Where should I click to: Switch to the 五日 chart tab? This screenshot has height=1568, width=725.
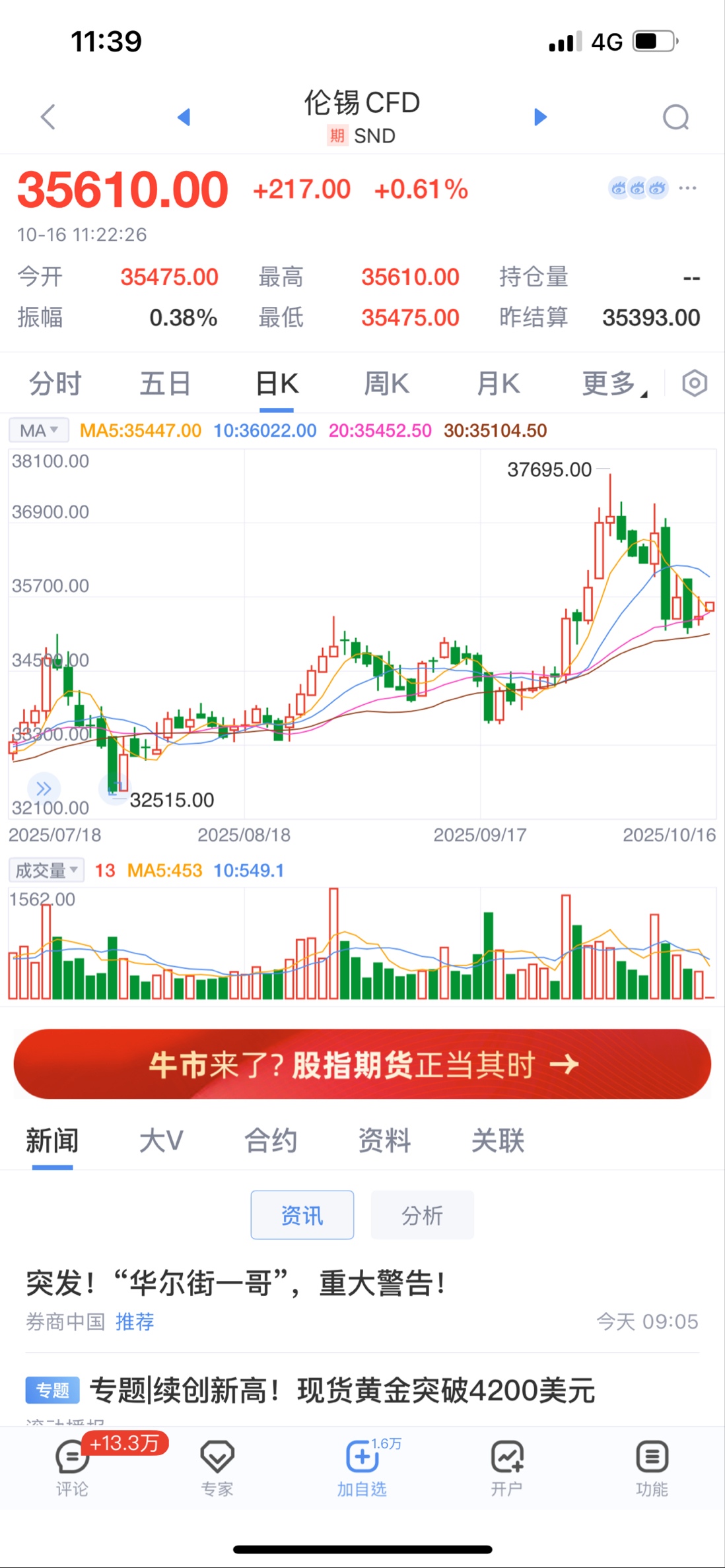pos(165,383)
